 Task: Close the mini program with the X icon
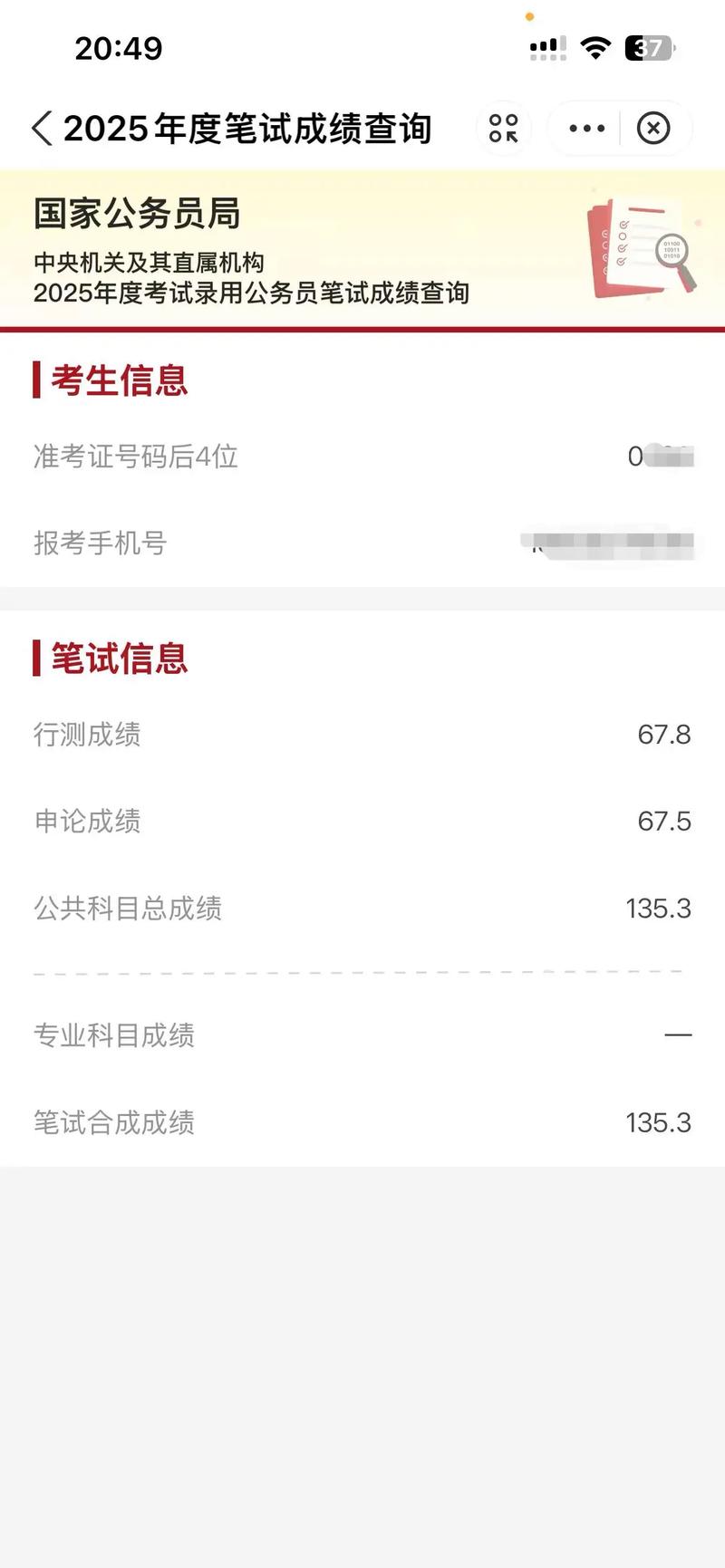pos(653,129)
